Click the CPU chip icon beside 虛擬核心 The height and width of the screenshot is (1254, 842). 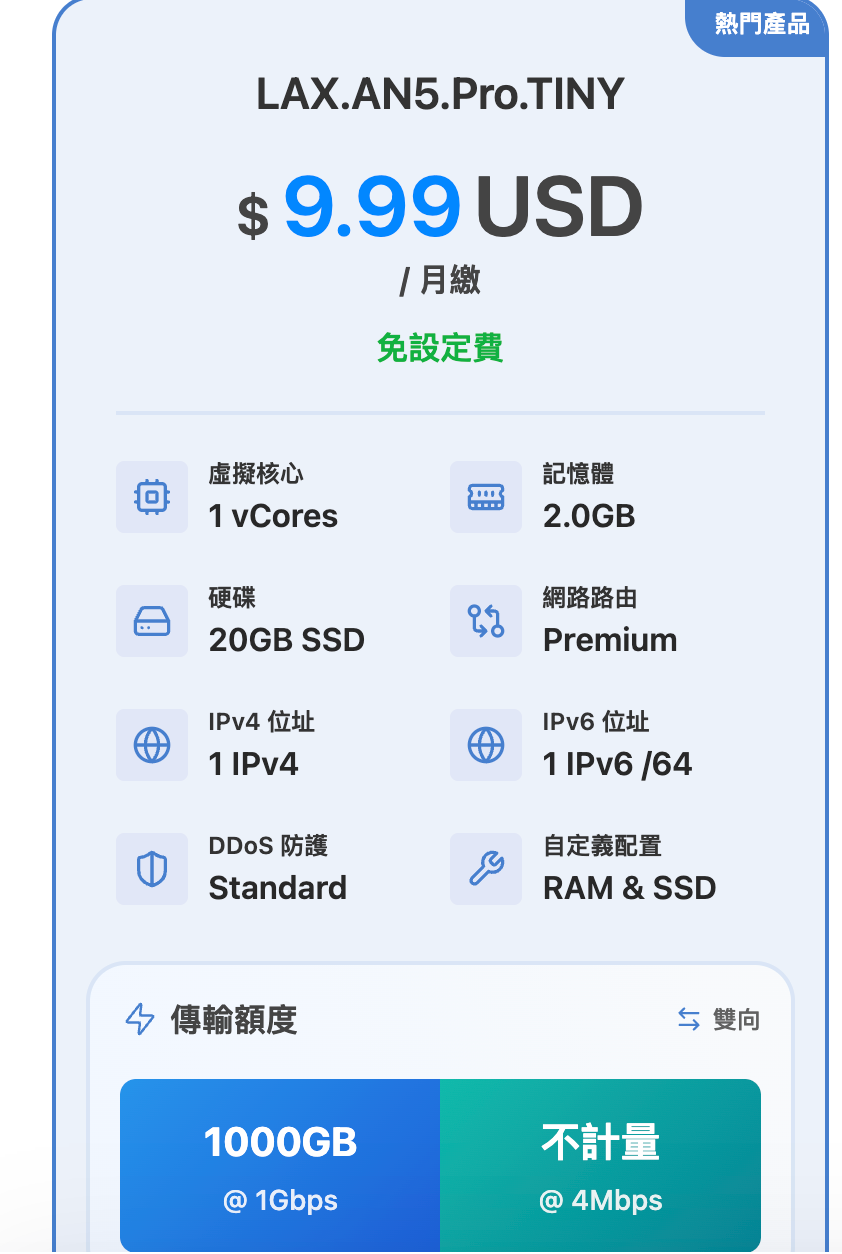point(151,496)
